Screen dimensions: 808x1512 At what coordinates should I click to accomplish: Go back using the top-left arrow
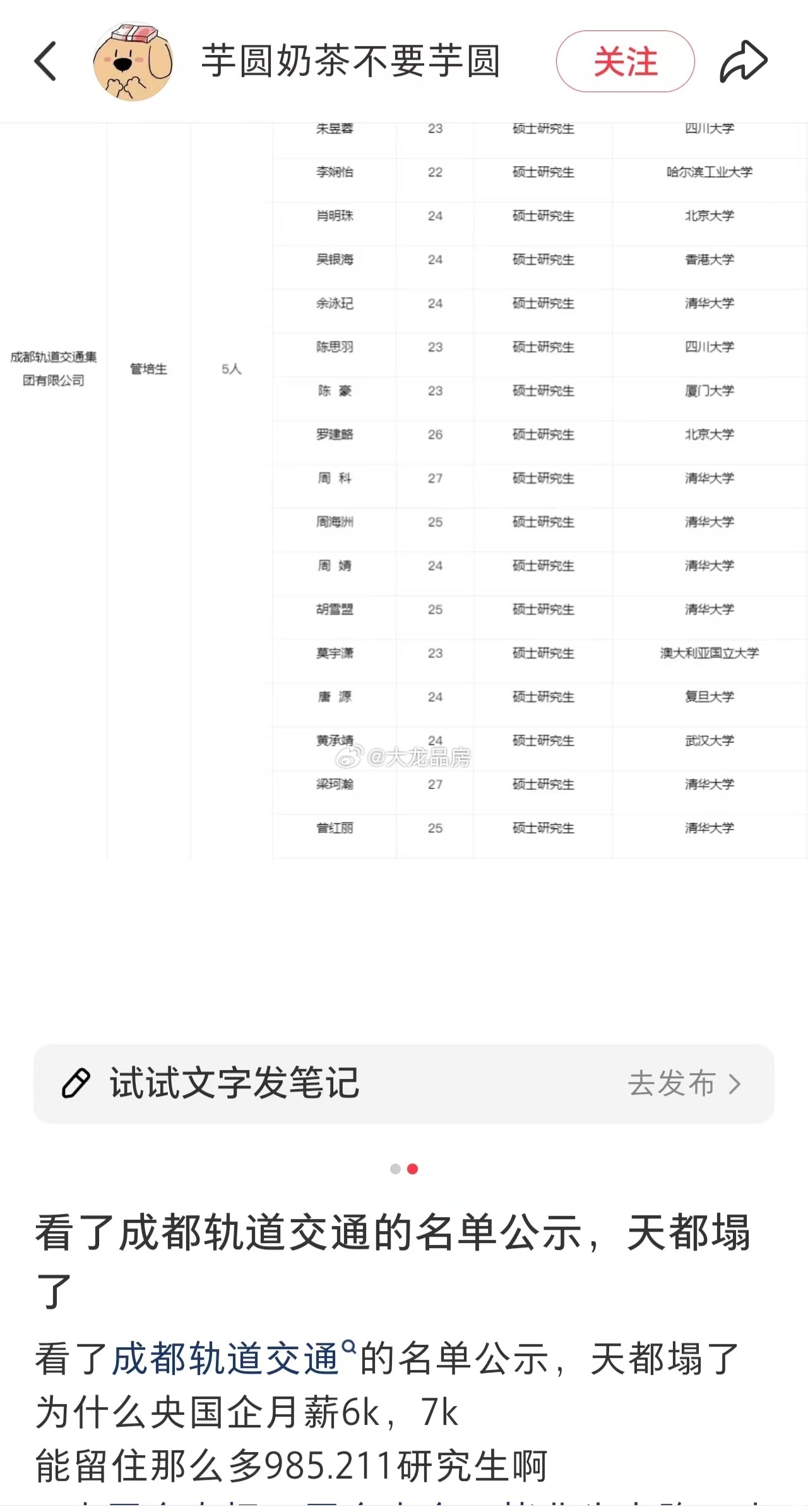click(45, 61)
